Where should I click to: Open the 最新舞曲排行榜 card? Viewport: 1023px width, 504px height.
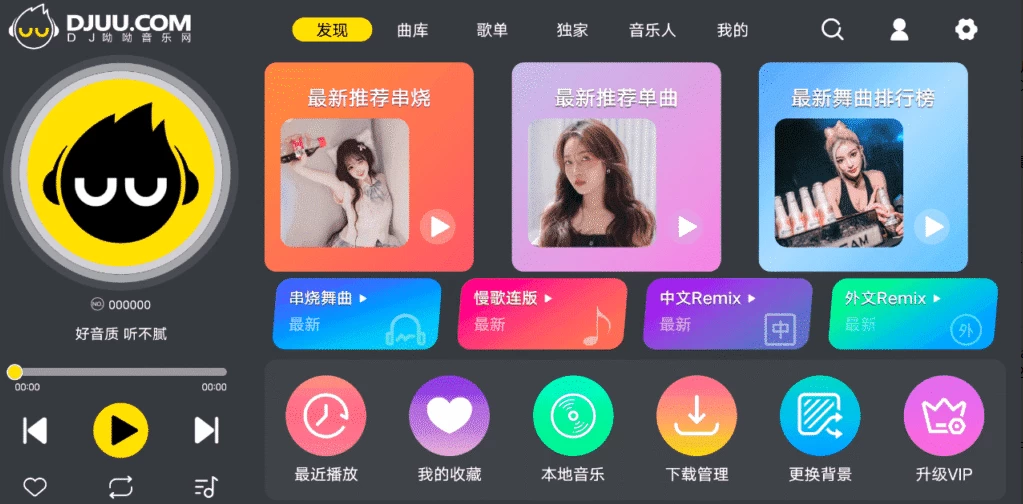click(863, 167)
